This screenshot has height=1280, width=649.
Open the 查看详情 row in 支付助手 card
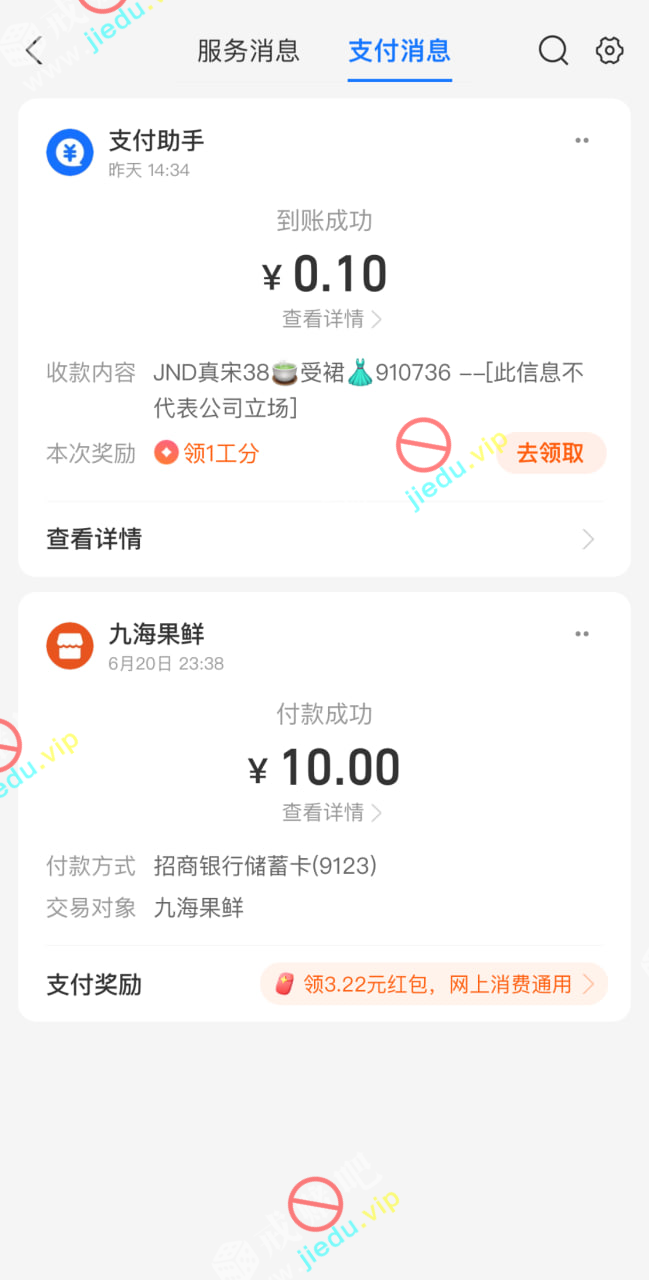click(323, 539)
